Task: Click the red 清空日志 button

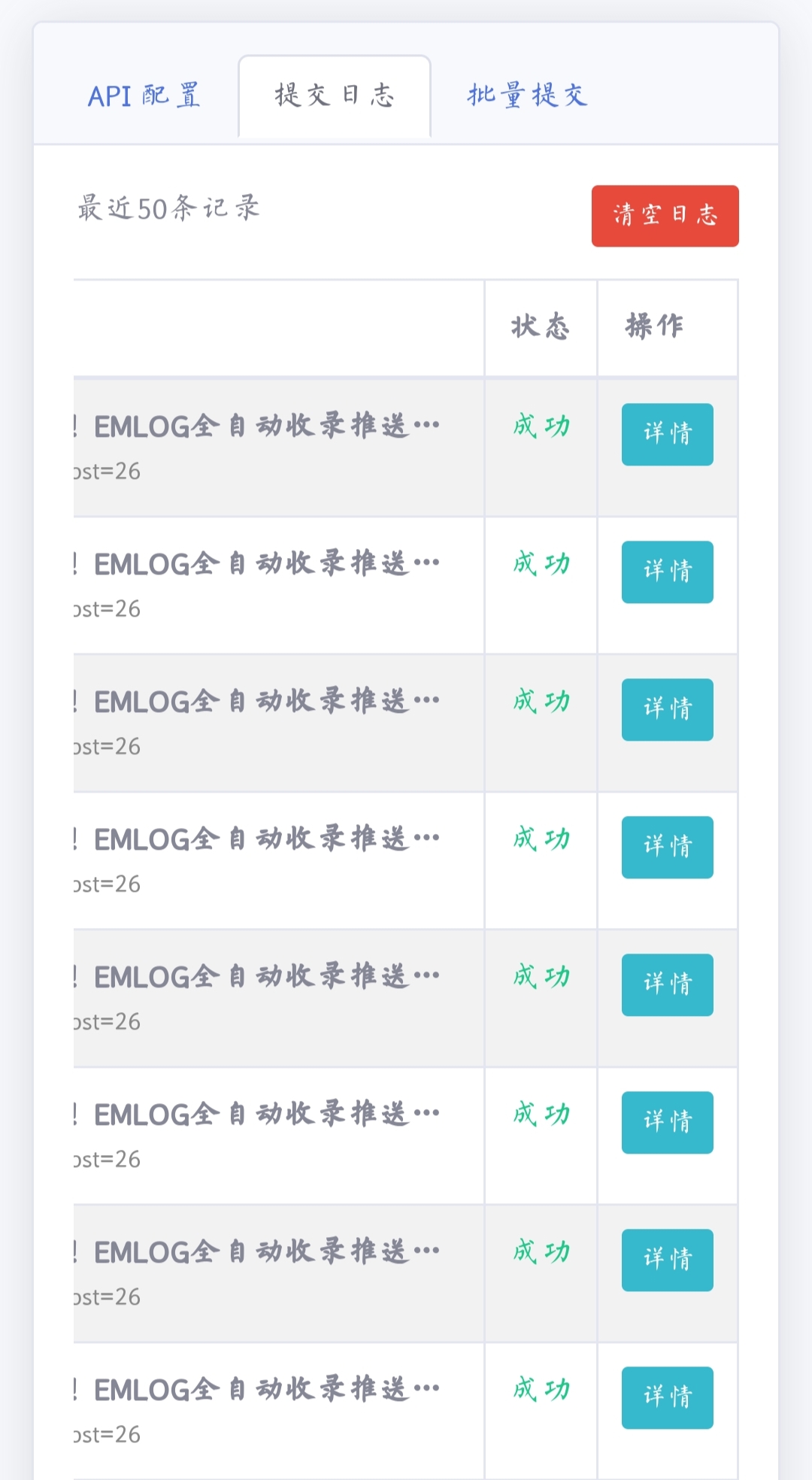Action: click(665, 216)
